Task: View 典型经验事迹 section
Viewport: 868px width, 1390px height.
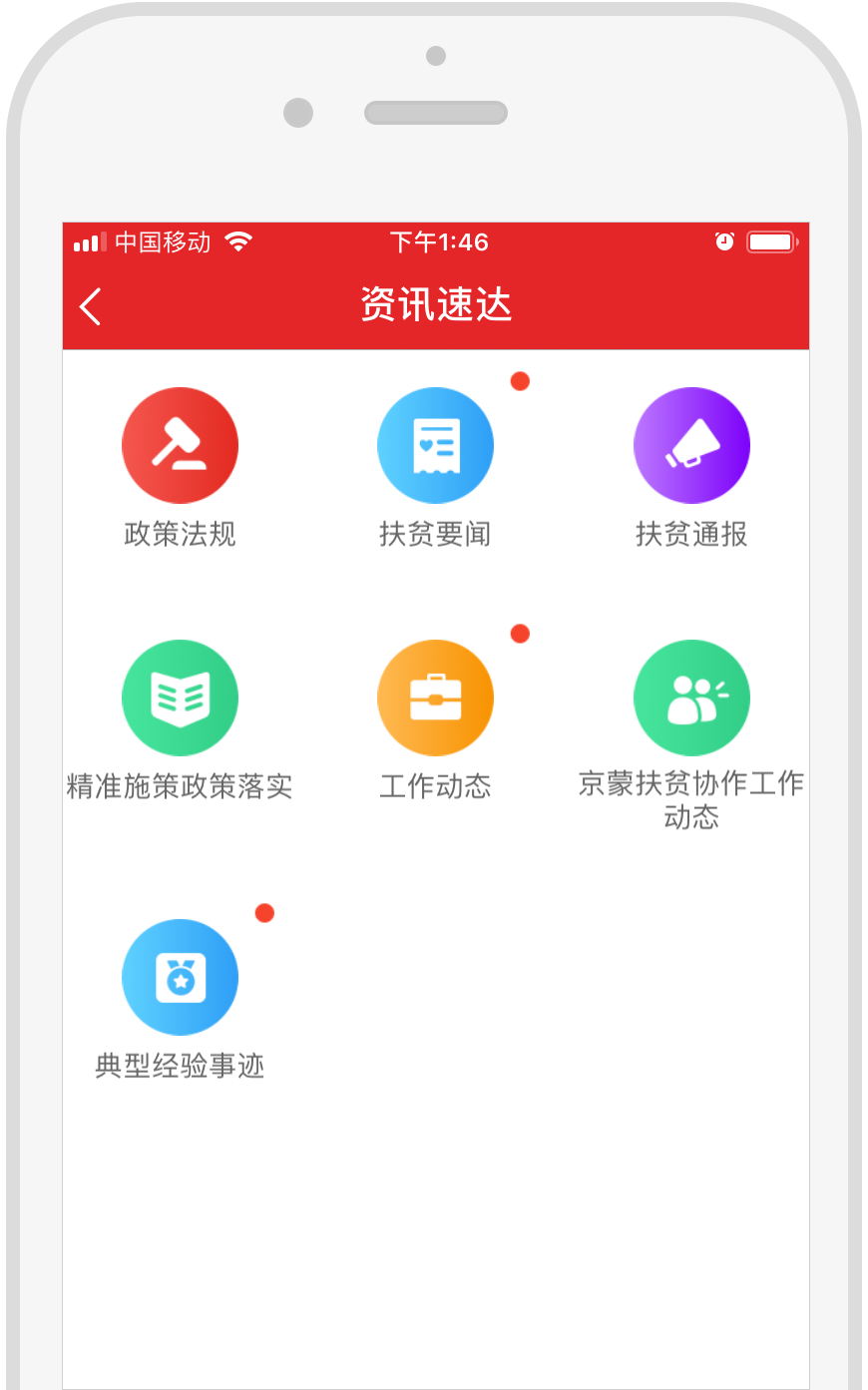Action: pos(180,978)
